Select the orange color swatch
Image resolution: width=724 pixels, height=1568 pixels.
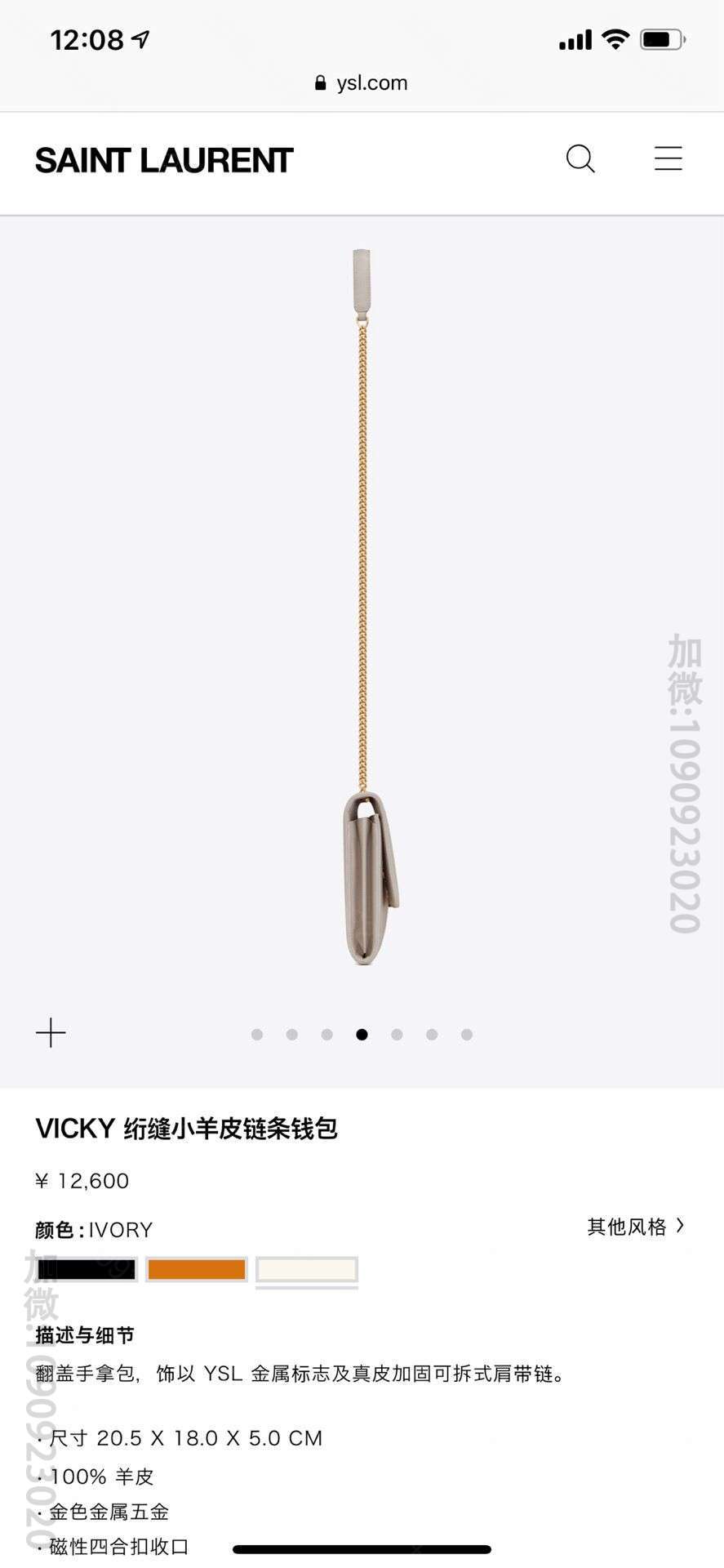(197, 1269)
